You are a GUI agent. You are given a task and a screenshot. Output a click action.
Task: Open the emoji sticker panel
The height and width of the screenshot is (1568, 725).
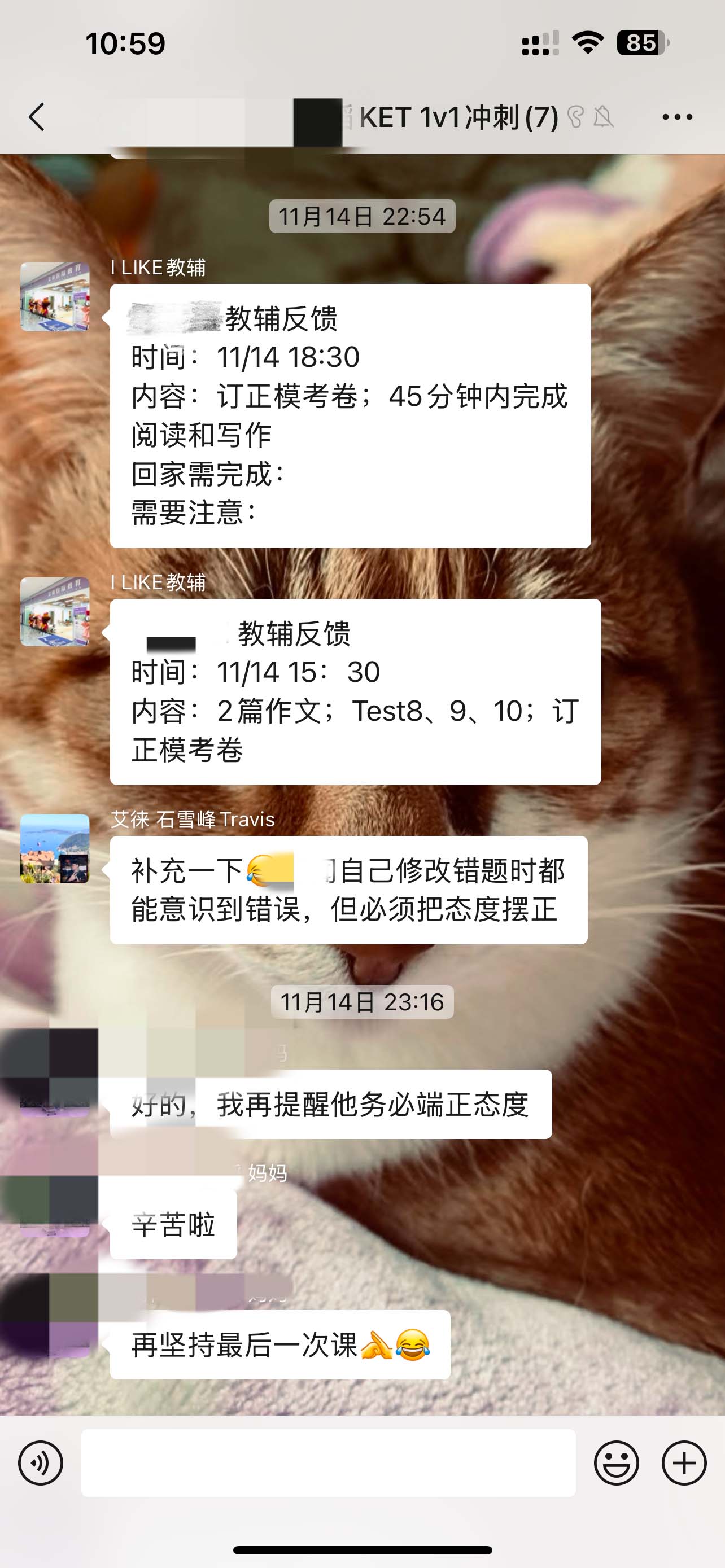[616, 1462]
